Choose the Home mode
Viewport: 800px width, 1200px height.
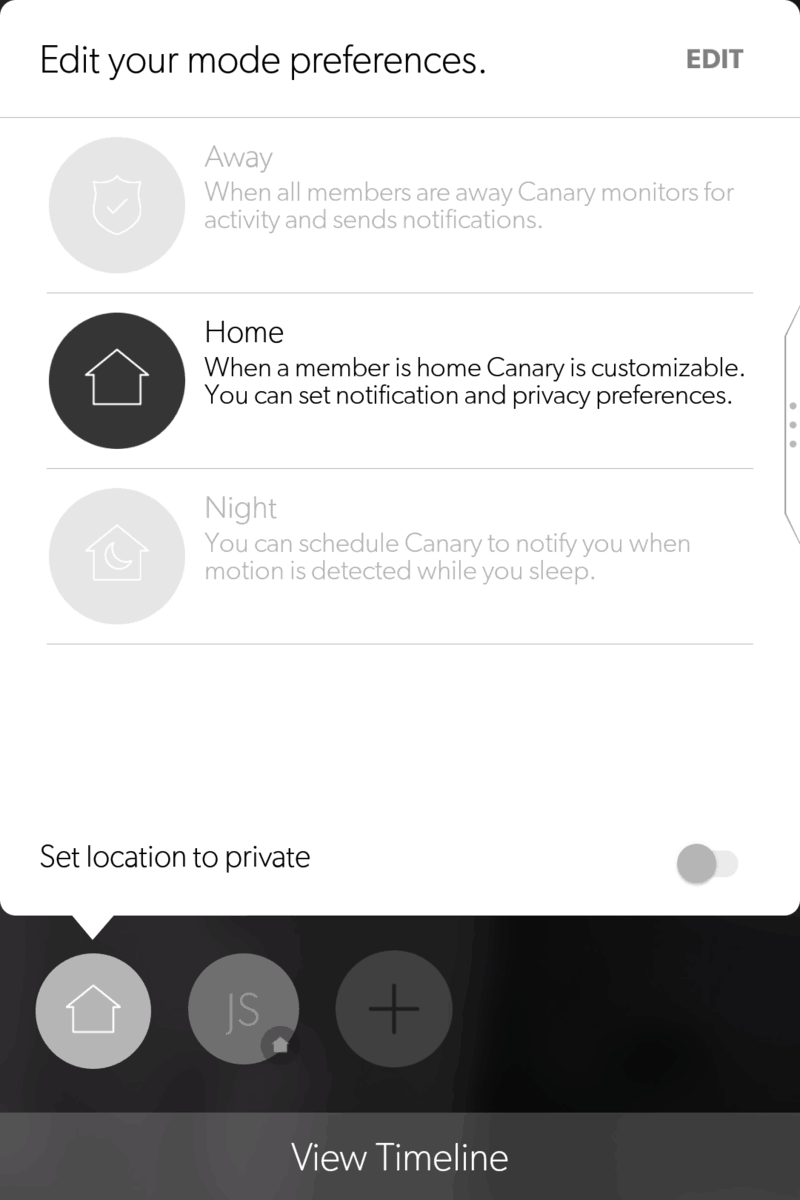click(117, 381)
